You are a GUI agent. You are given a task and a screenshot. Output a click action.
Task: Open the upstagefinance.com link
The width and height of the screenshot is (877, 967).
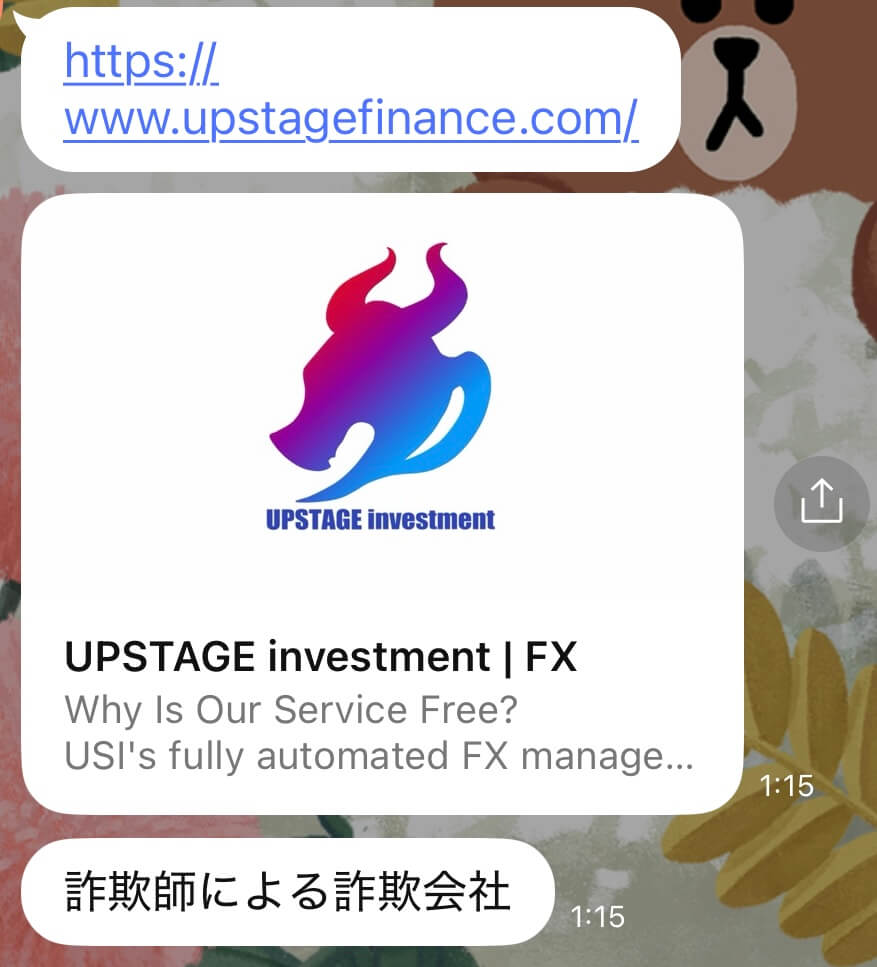350,120
